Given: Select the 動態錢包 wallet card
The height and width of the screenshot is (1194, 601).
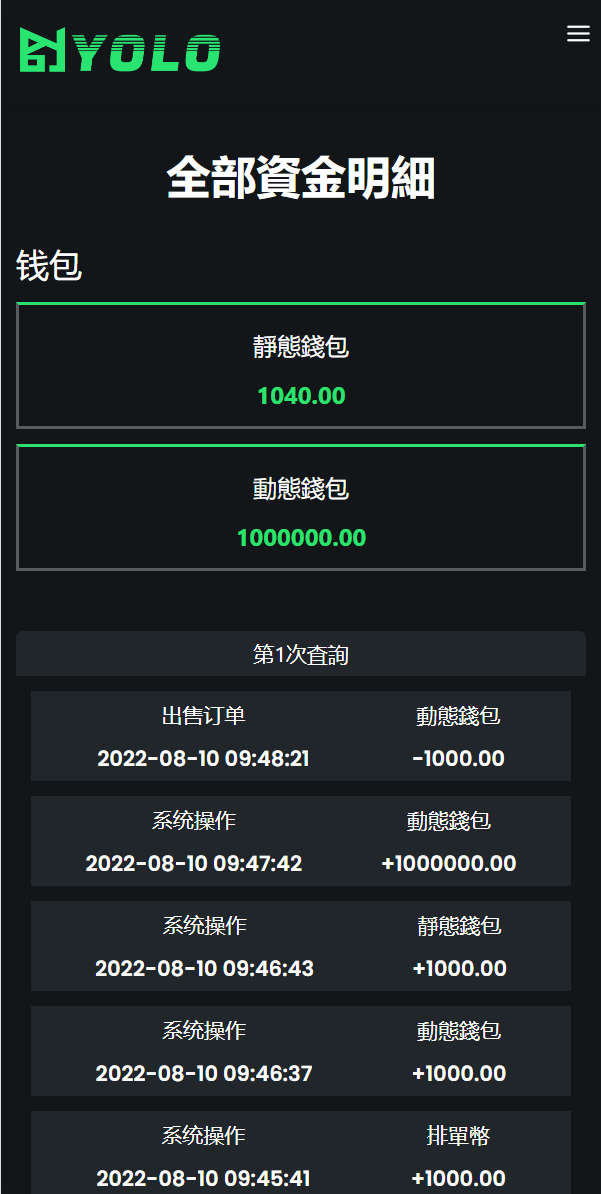Looking at the screenshot, I should click(300, 508).
